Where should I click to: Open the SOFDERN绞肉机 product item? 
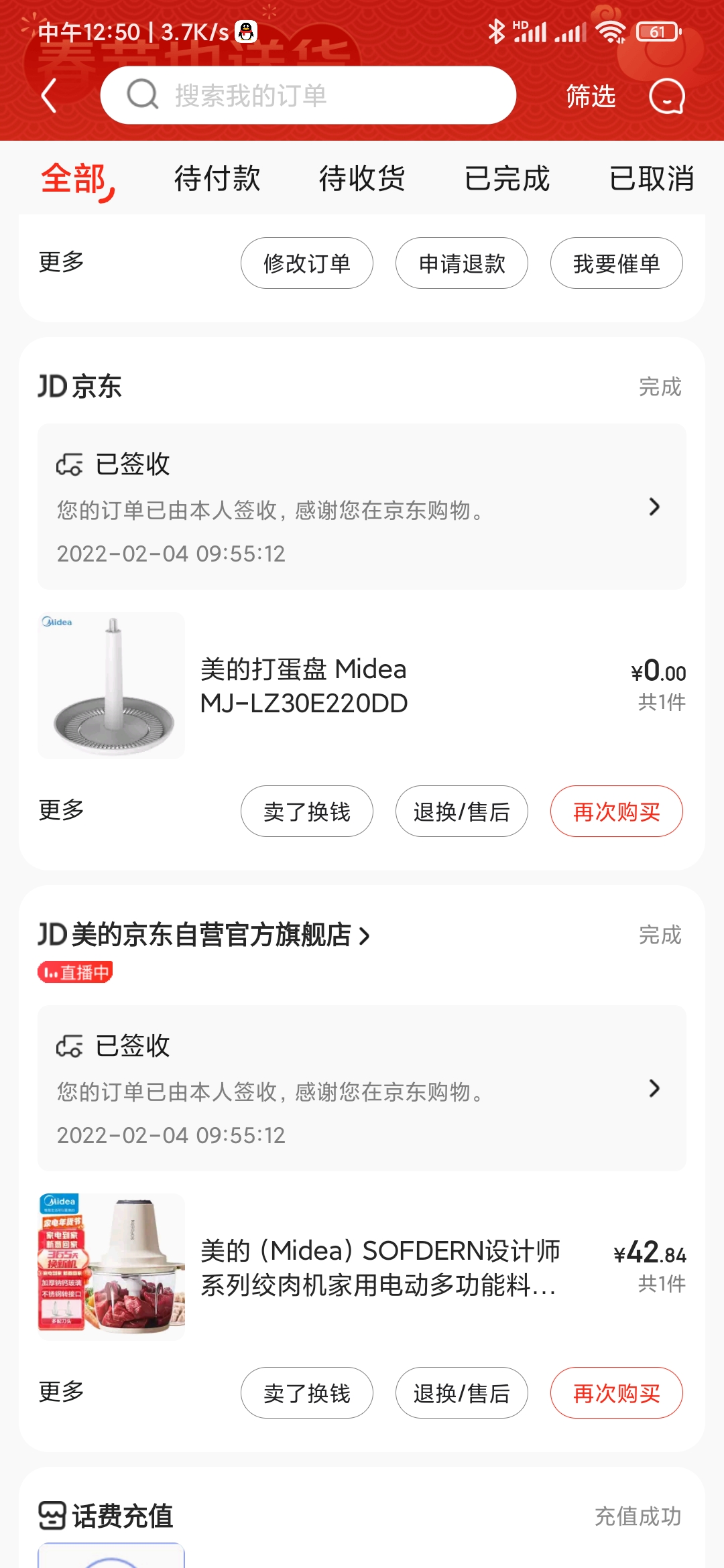click(x=362, y=1267)
